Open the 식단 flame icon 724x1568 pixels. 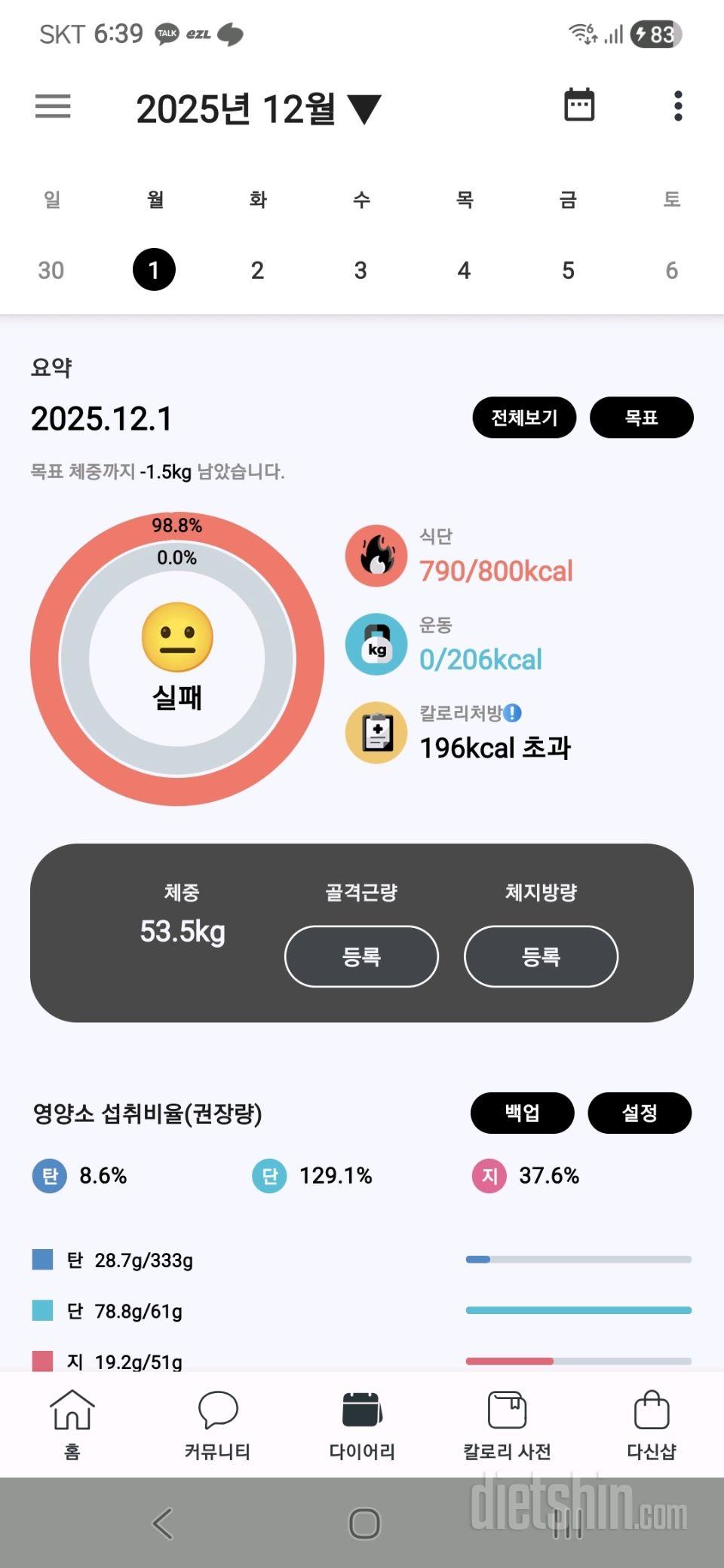click(x=376, y=556)
